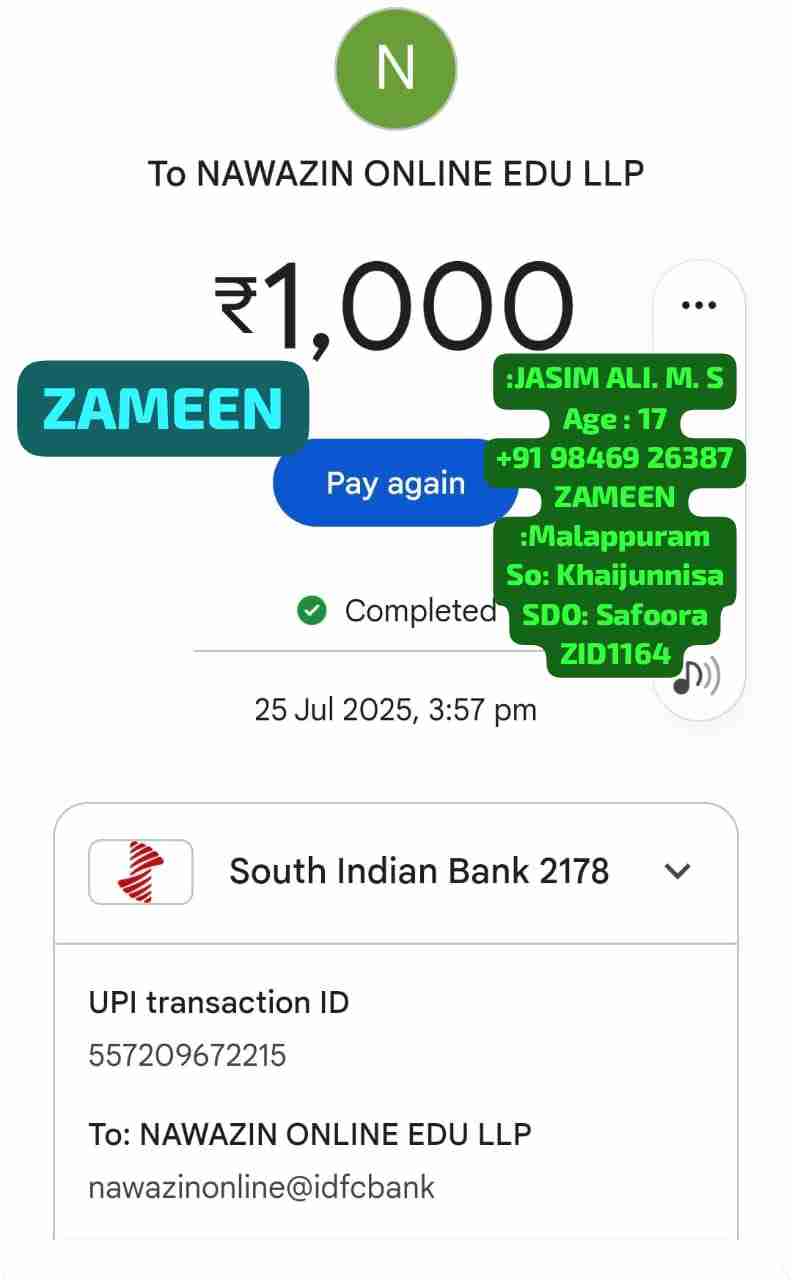Open the three-dot options on volume panel
Screen dimensions: 792x1280
coord(698,305)
